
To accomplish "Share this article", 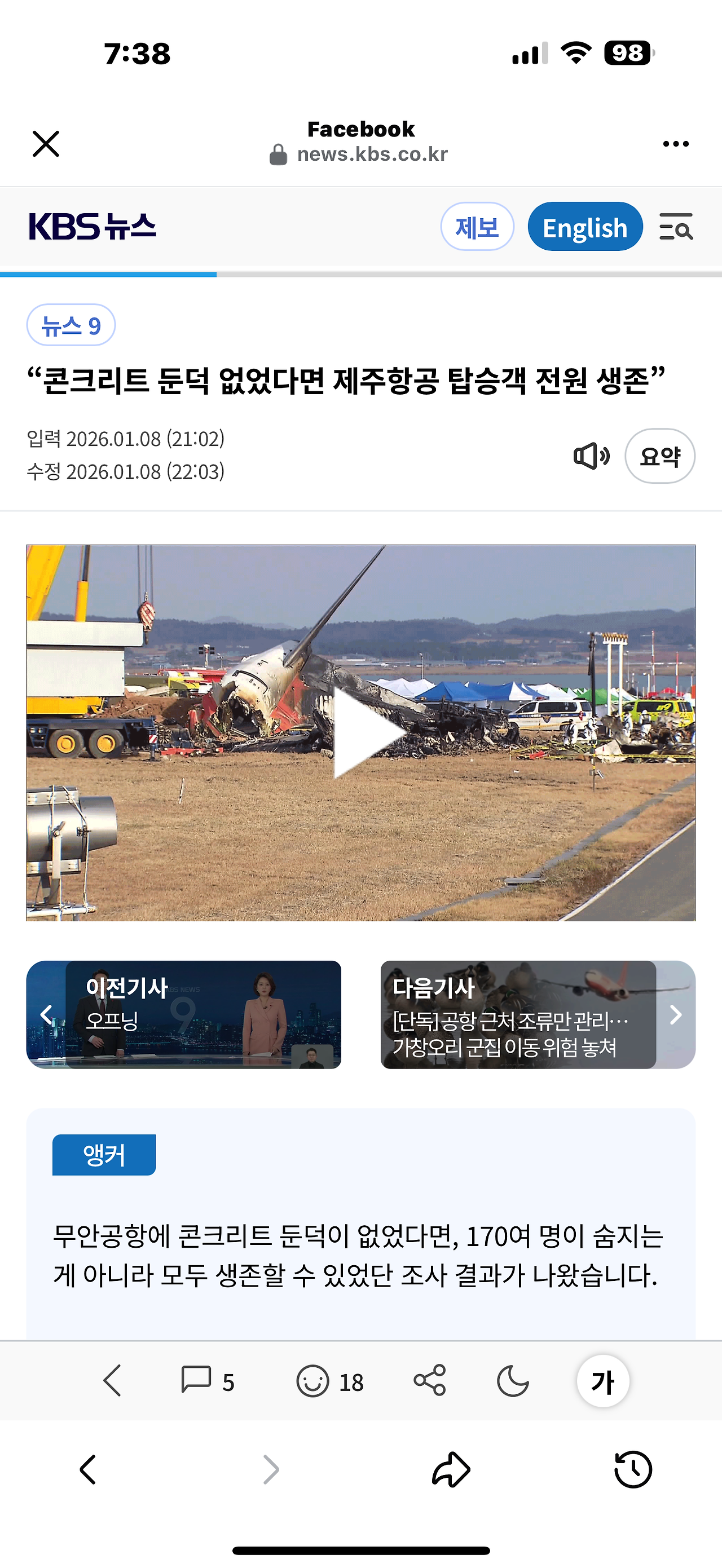I will (430, 1380).
